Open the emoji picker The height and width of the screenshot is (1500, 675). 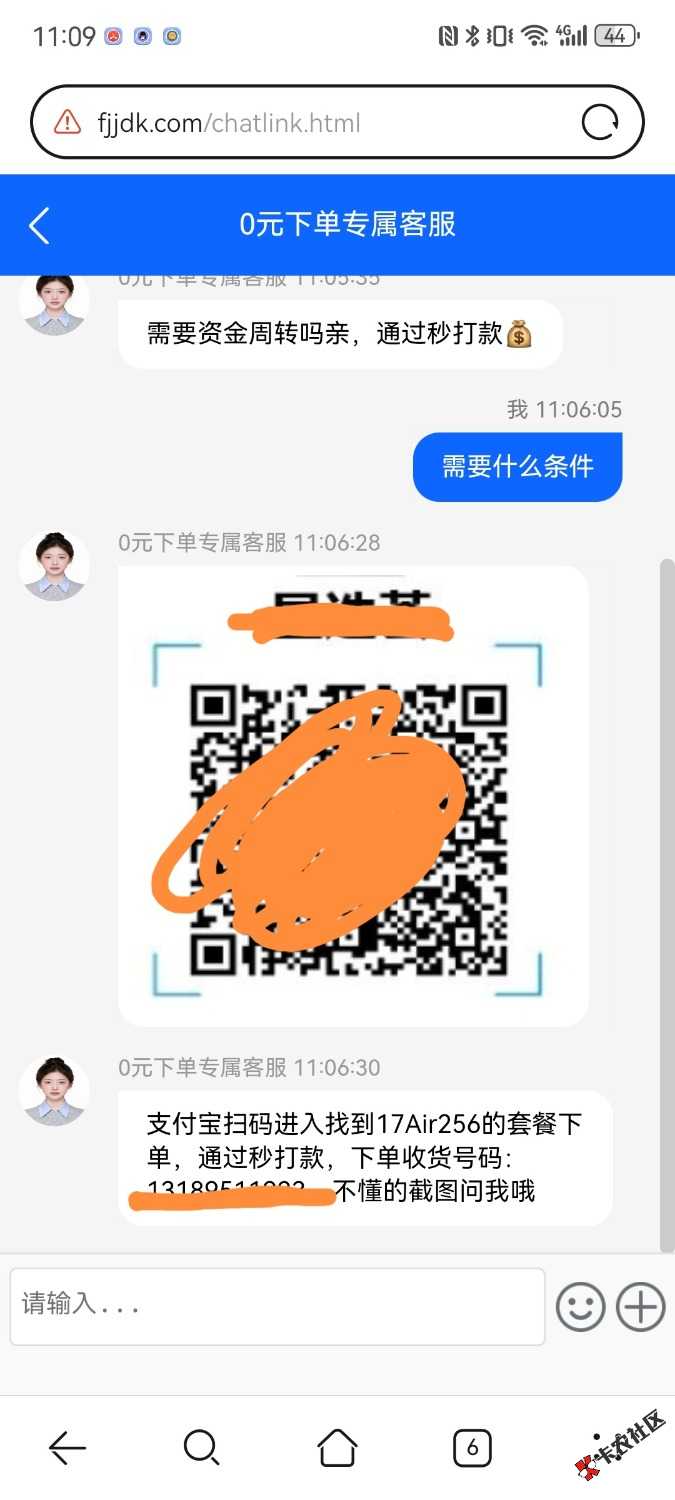point(581,1306)
